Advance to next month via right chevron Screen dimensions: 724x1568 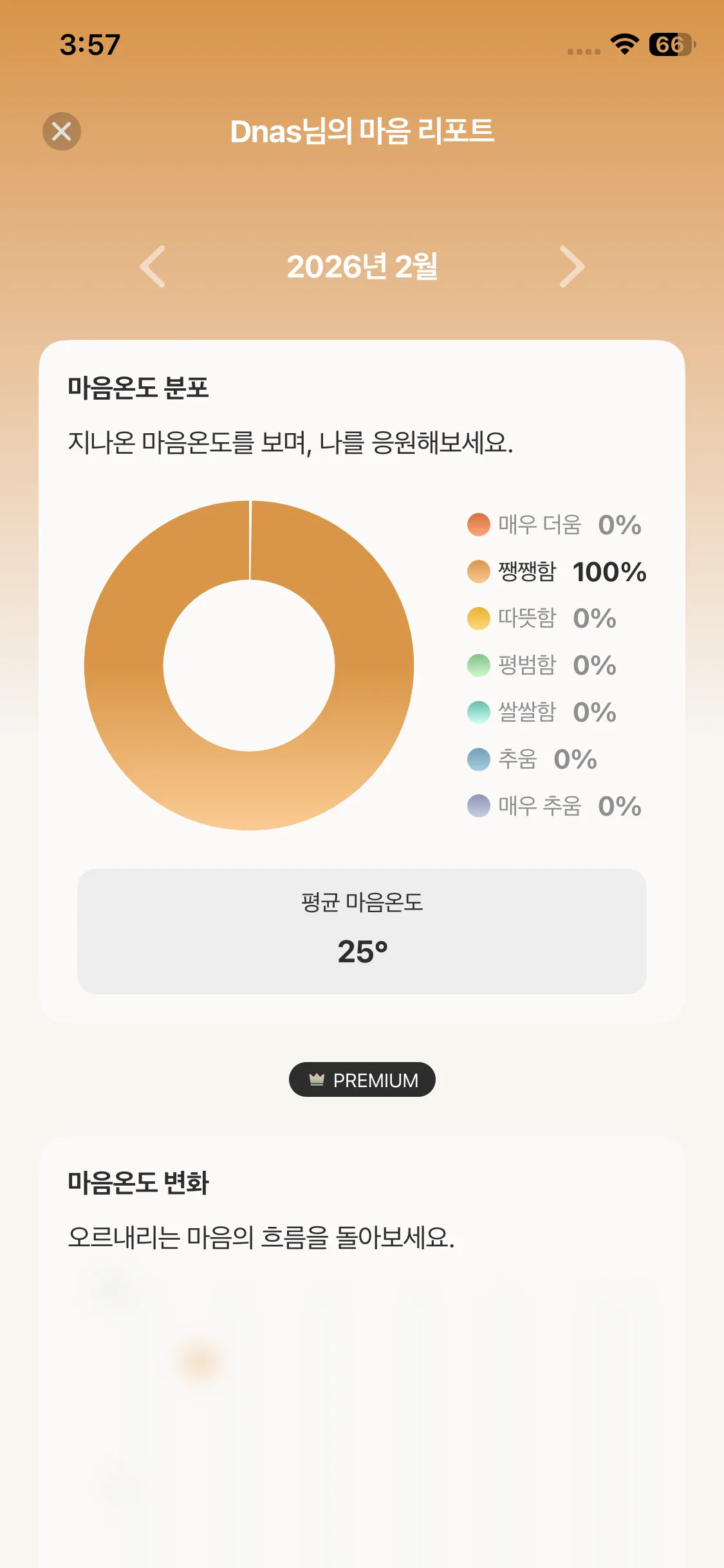coord(571,267)
